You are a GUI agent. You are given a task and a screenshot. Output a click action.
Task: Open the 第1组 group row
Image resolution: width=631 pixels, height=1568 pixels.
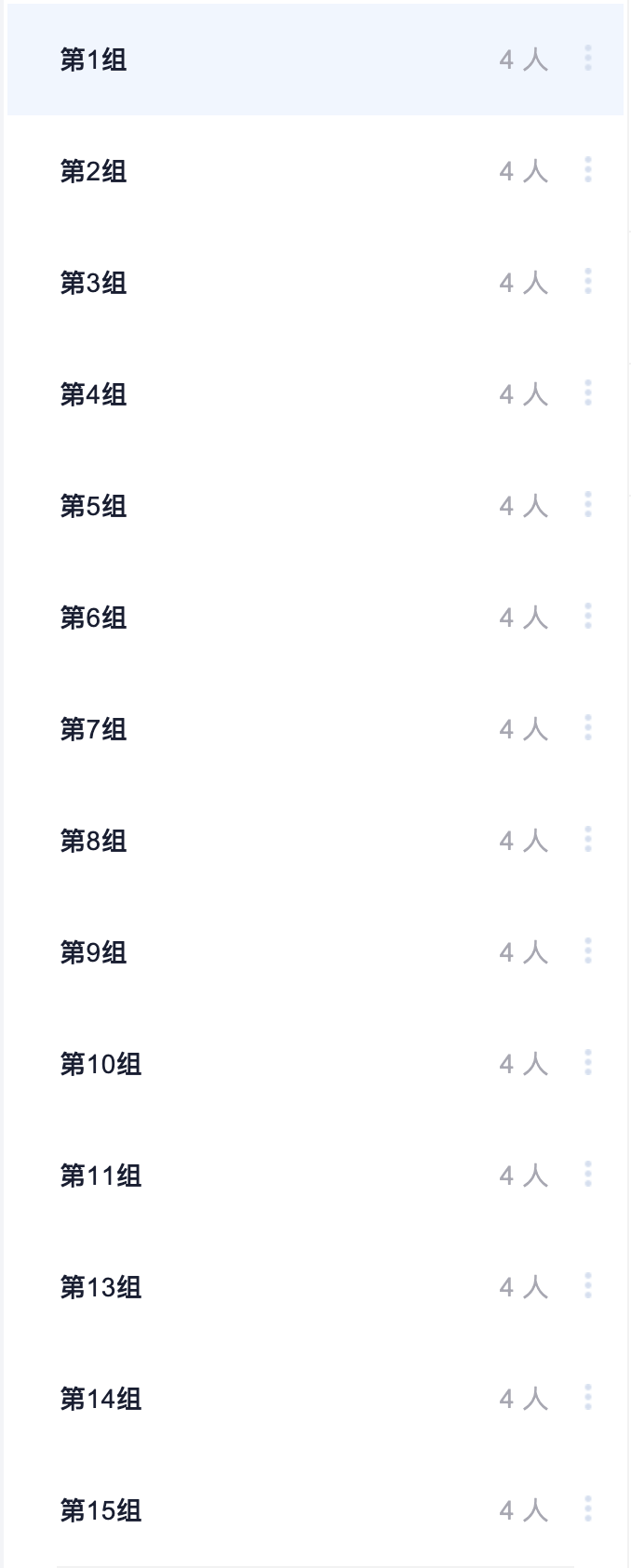(93, 60)
